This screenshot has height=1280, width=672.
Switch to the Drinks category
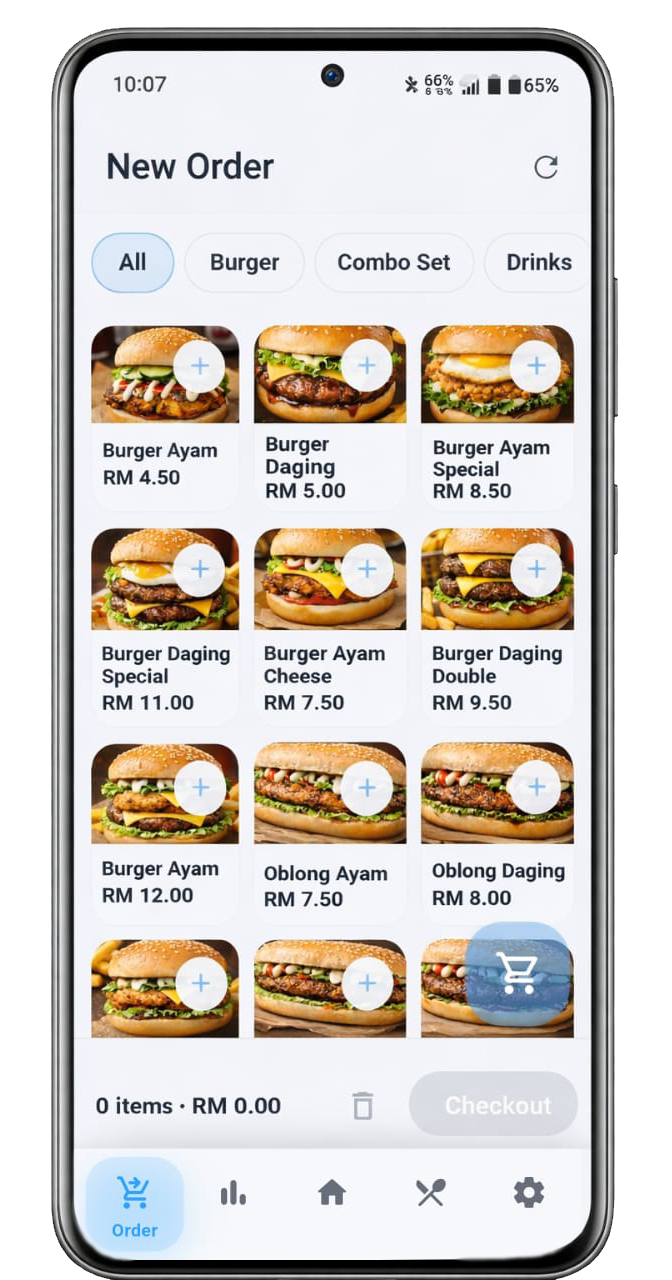538,263
